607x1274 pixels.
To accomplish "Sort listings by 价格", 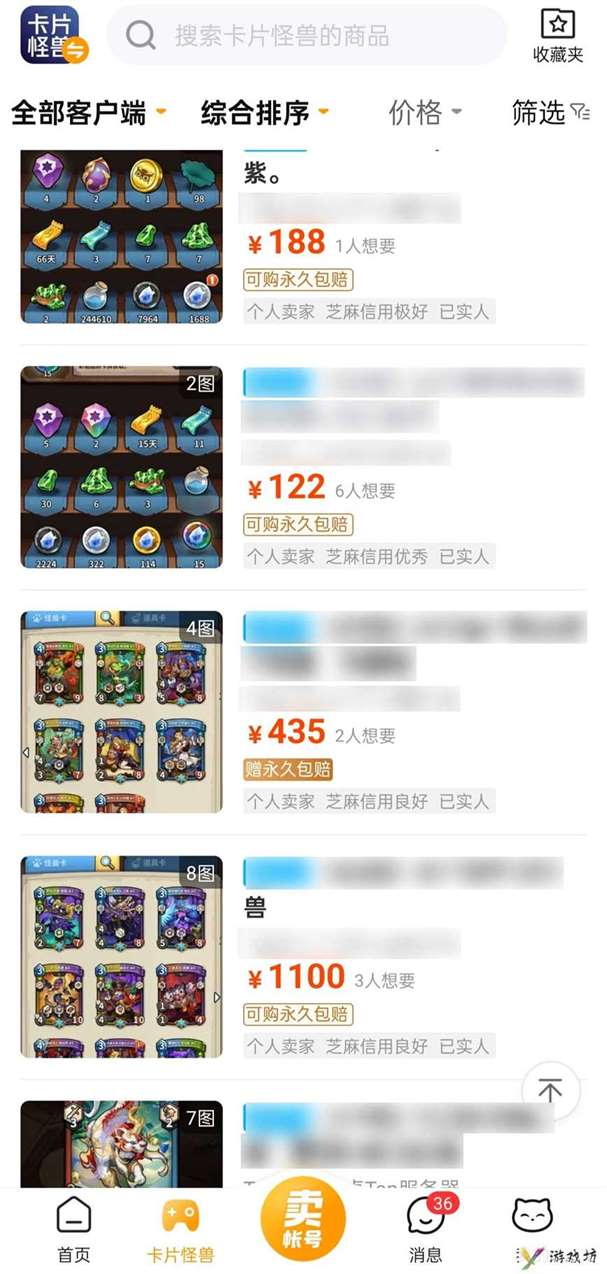I will pyautogui.click(x=425, y=113).
